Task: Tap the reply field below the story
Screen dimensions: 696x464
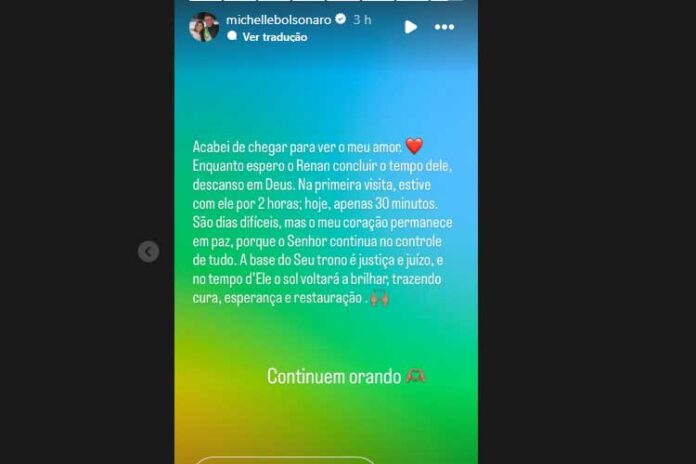Action: pos(285,460)
